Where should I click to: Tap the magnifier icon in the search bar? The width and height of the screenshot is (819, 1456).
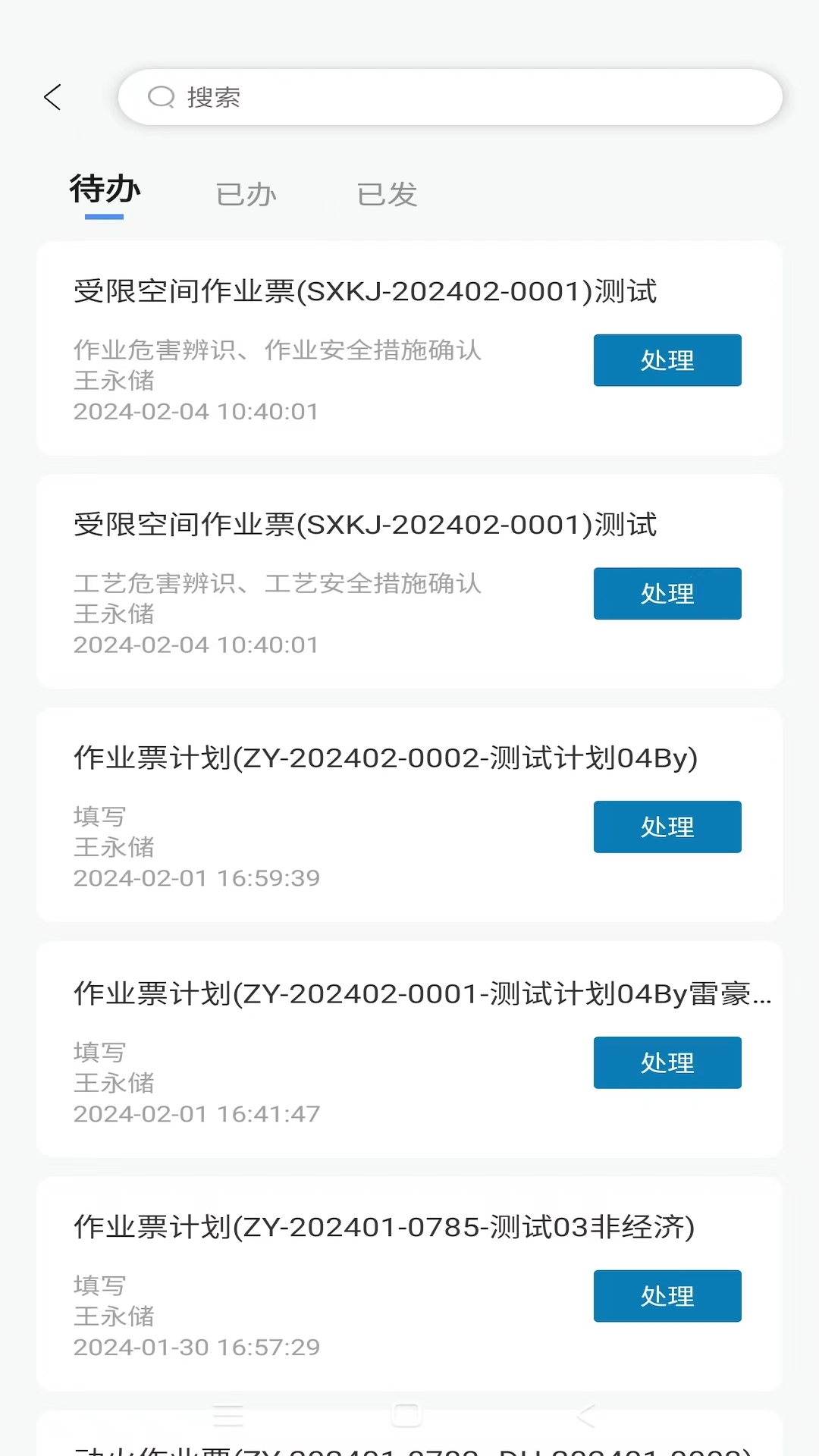(x=160, y=96)
